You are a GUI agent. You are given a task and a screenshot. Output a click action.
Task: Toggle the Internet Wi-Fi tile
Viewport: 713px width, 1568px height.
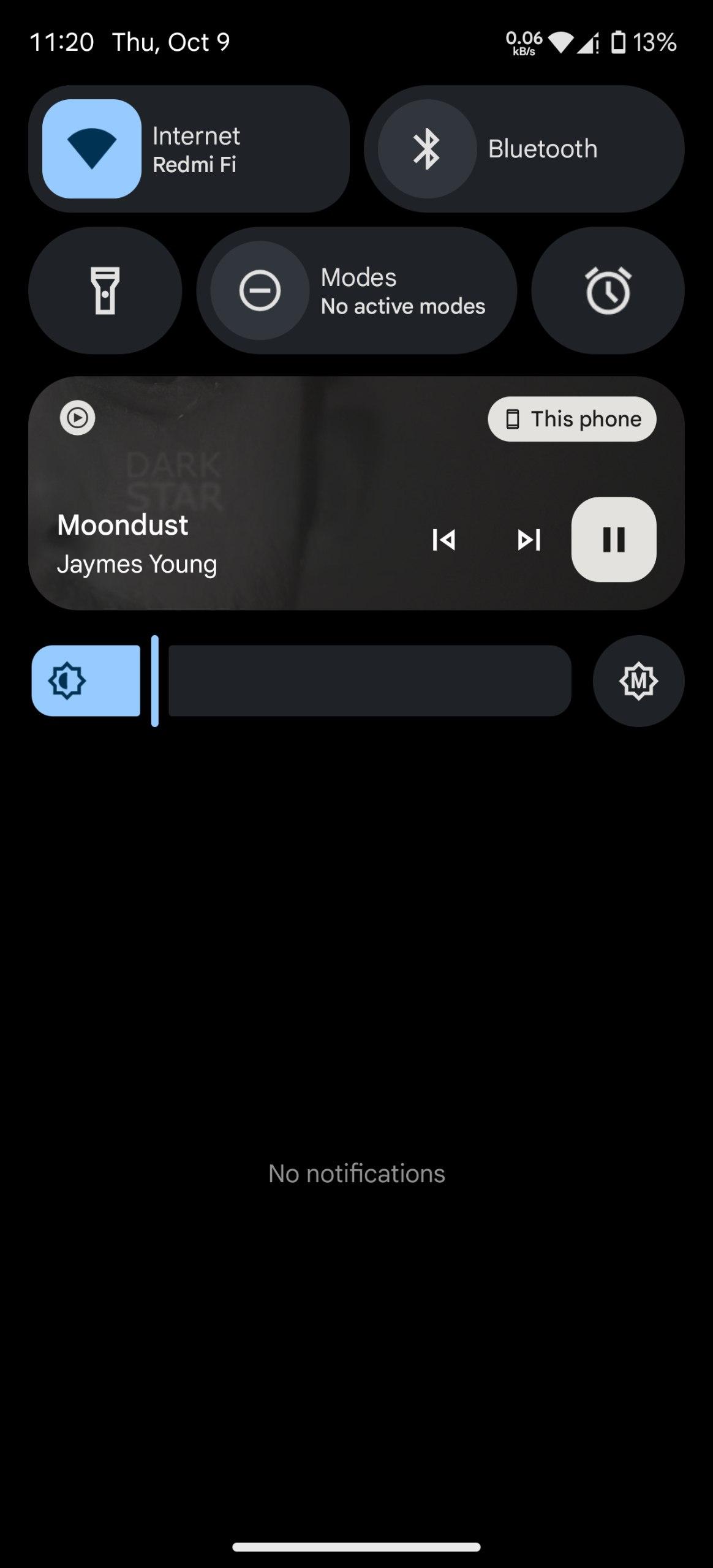92,149
